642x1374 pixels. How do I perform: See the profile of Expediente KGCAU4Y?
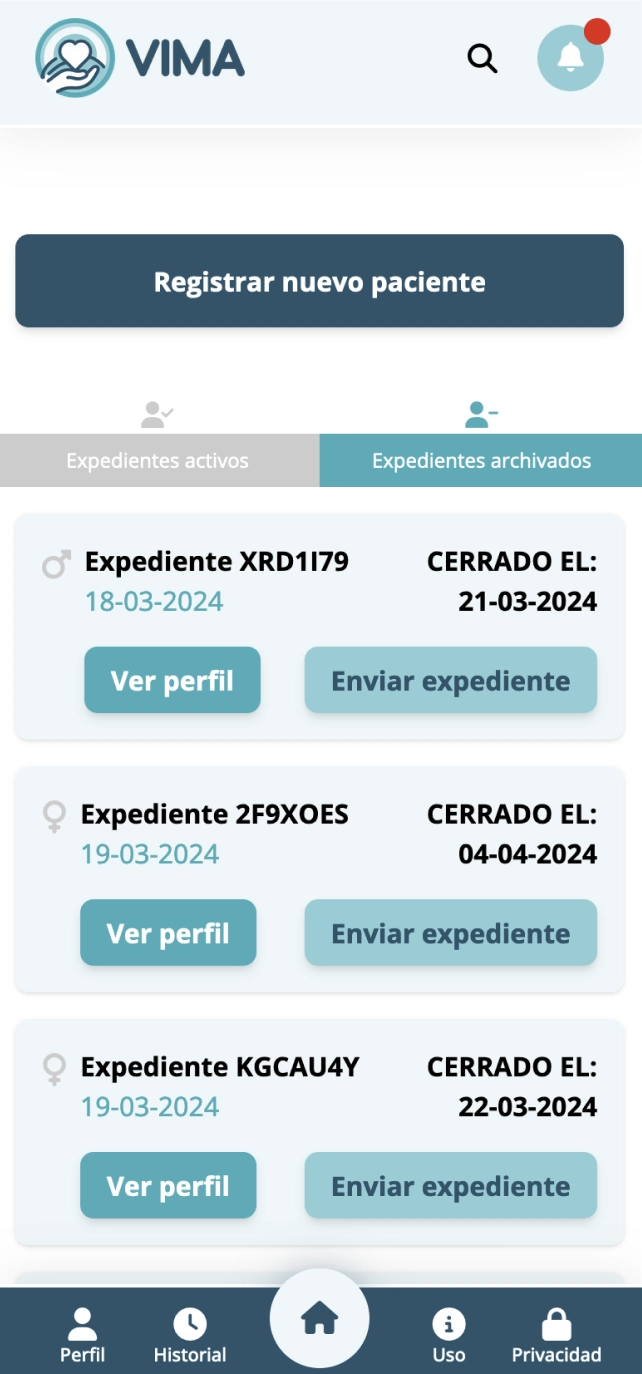(168, 1186)
